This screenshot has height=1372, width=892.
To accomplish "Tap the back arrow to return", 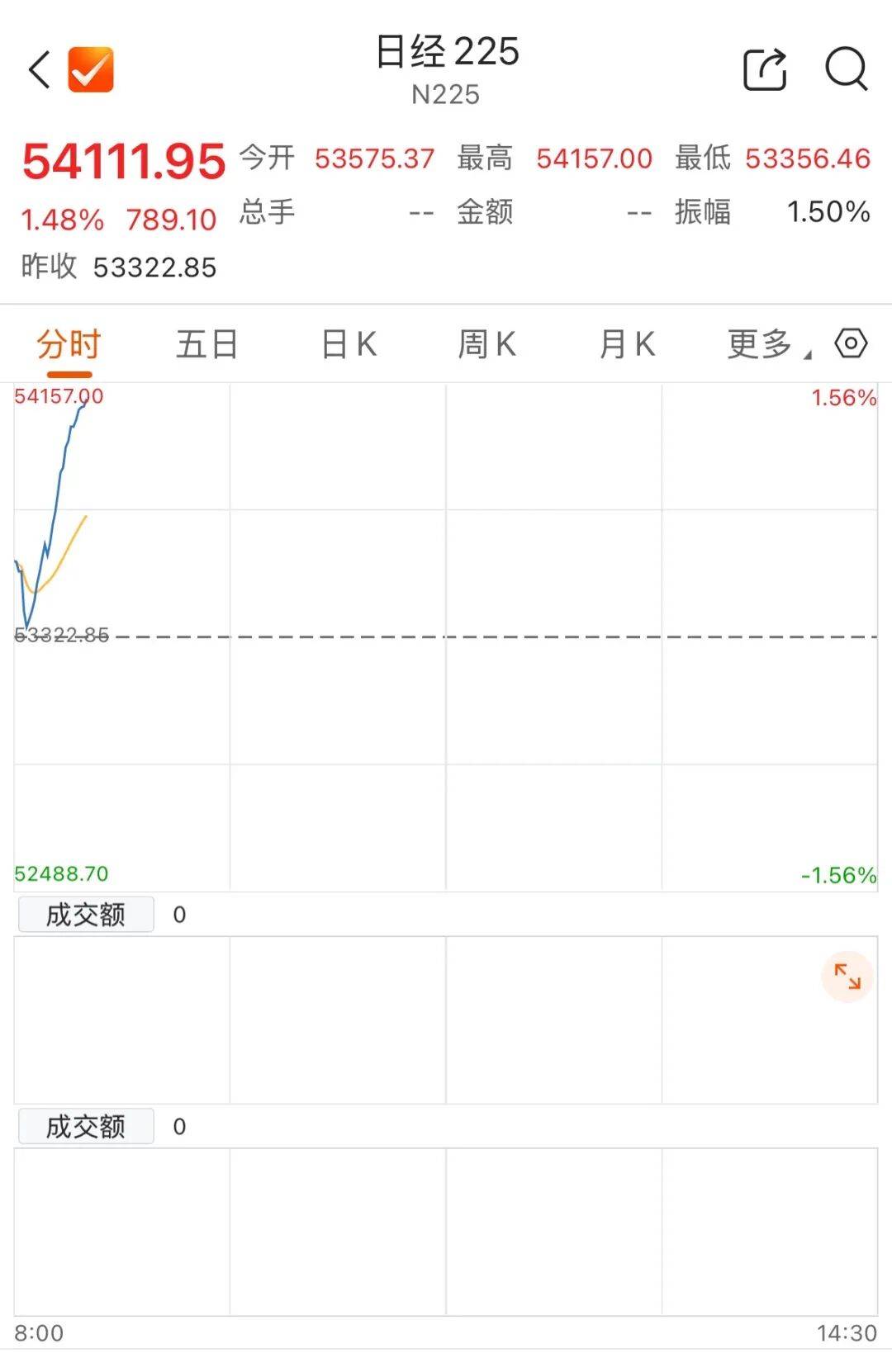I will 39,71.
